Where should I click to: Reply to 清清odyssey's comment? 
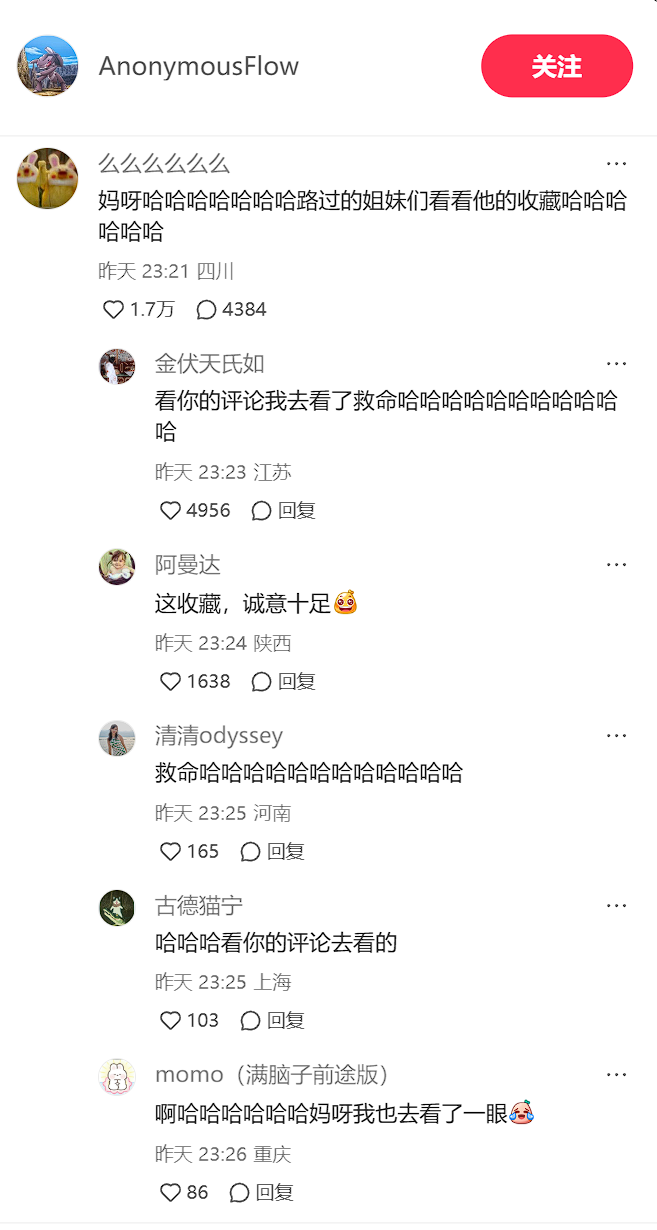(273, 852)
